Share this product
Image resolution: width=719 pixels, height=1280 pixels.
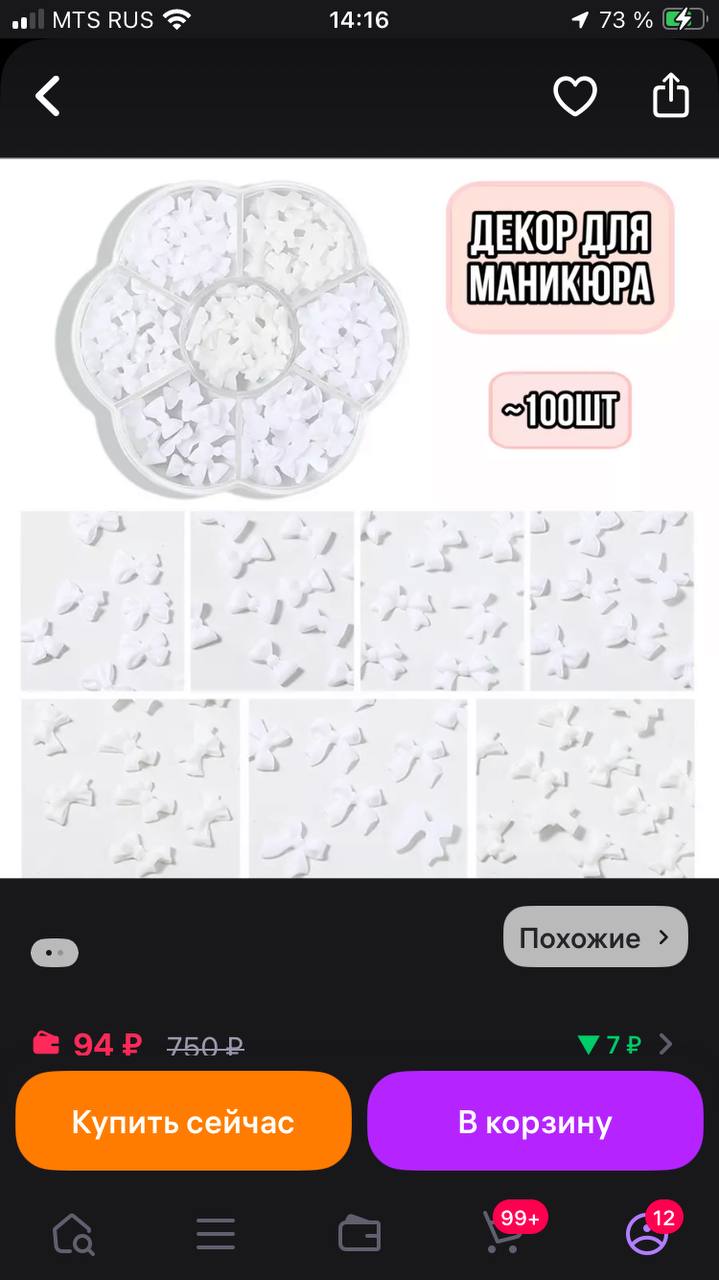pyautogui.click(x=671, y=95)
